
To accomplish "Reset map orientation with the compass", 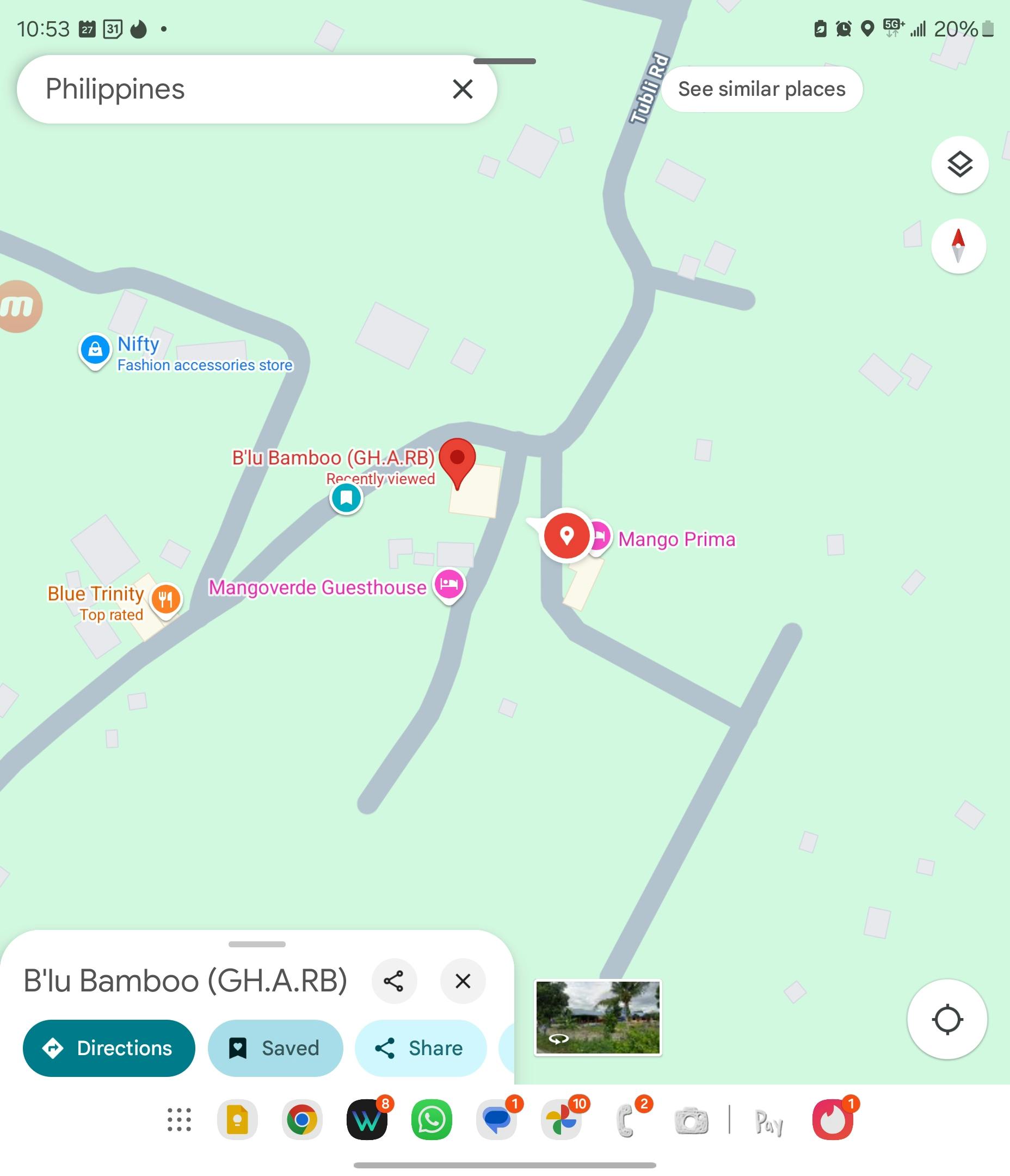I will (x=958, y=246).
